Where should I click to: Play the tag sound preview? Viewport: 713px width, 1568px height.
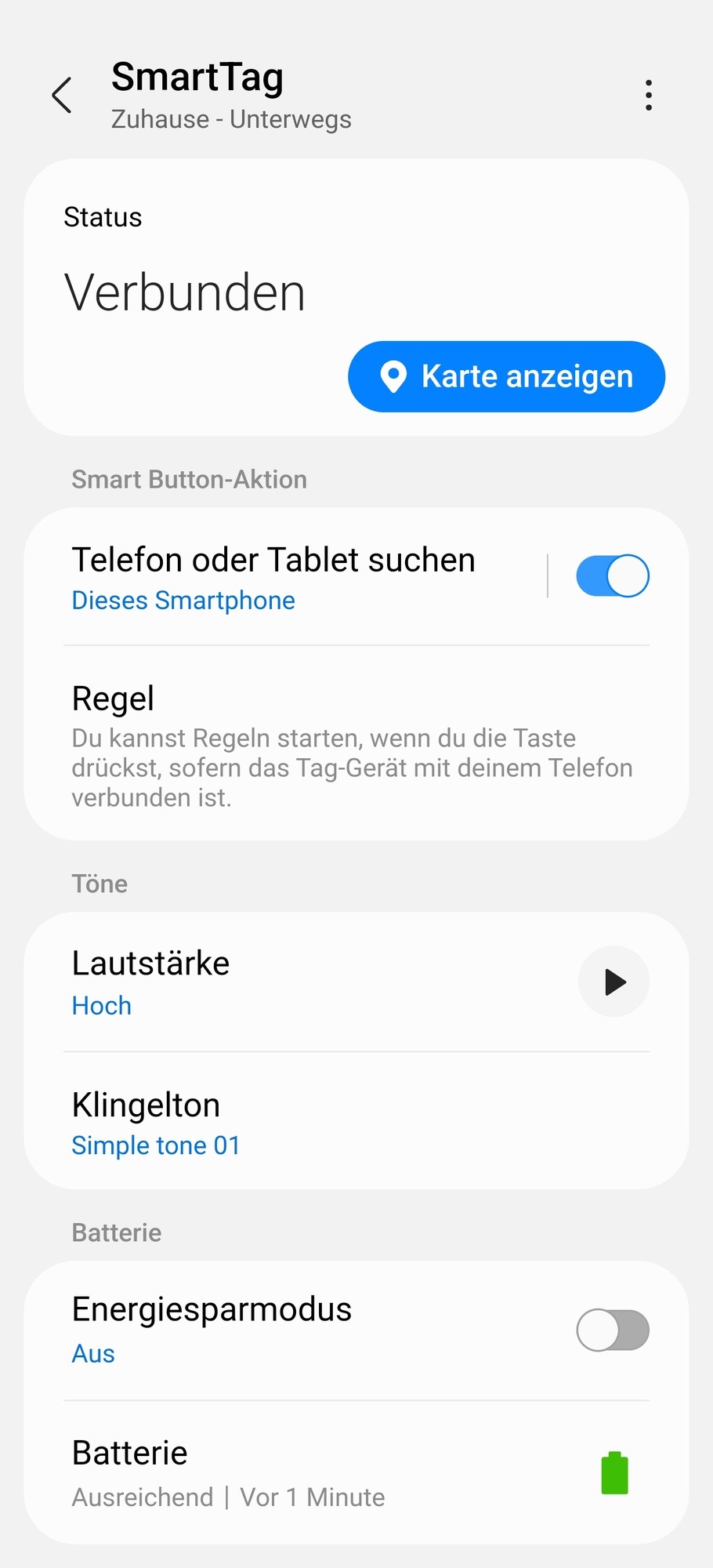tap(613, 982)
